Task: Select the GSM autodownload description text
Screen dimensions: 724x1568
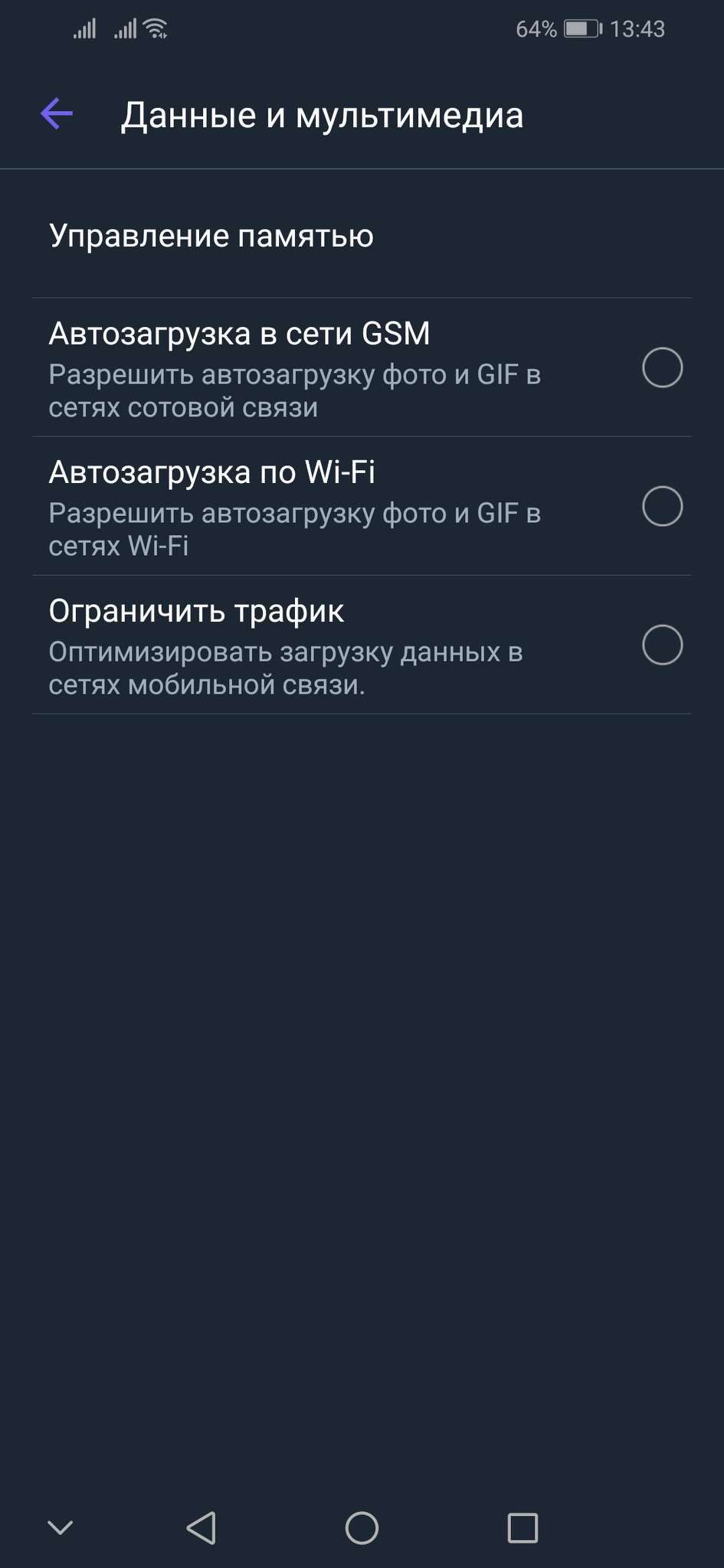Action: coord(294,390)
